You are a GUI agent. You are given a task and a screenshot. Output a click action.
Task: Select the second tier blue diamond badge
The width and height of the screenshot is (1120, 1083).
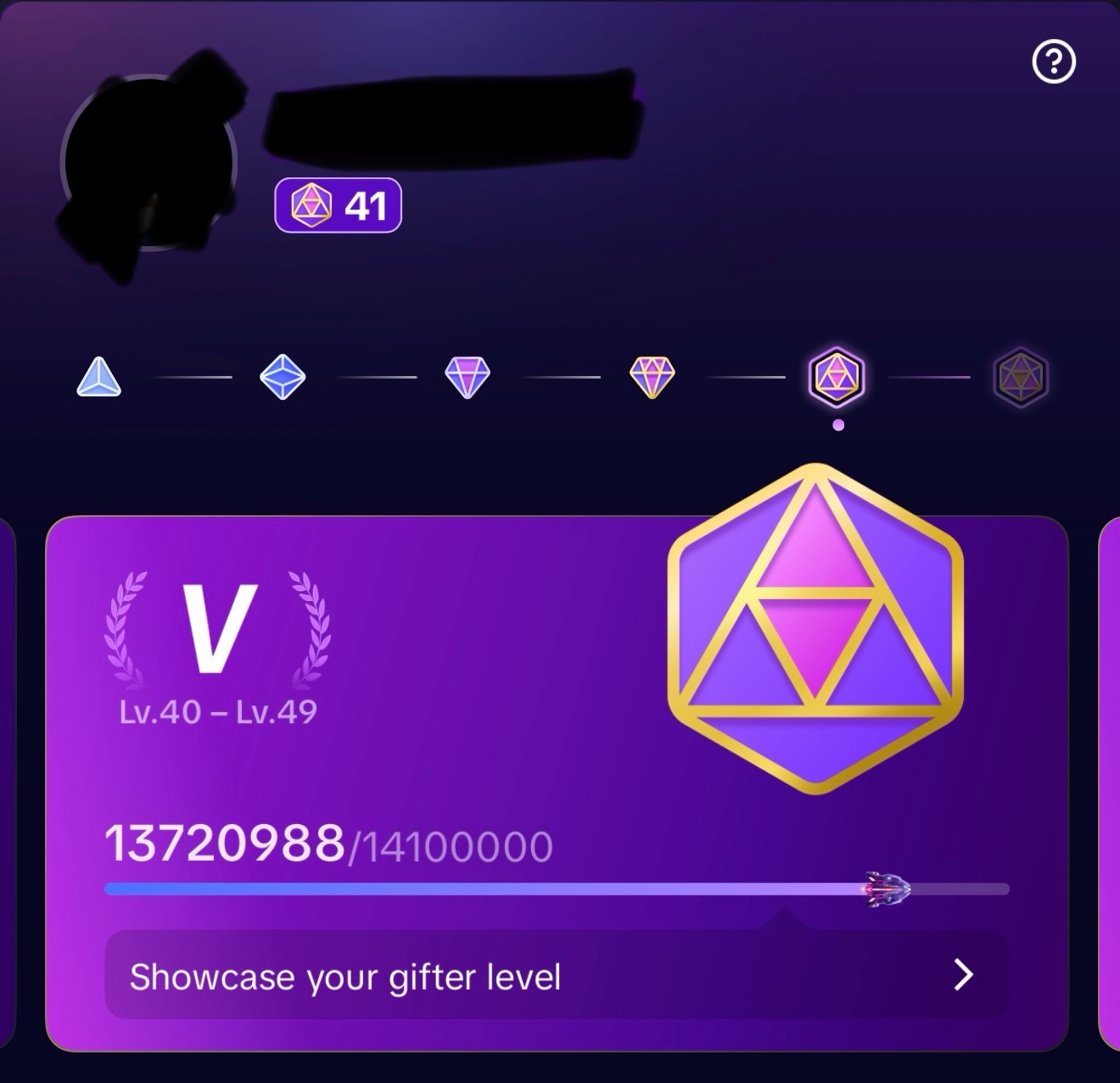point(283,377)
